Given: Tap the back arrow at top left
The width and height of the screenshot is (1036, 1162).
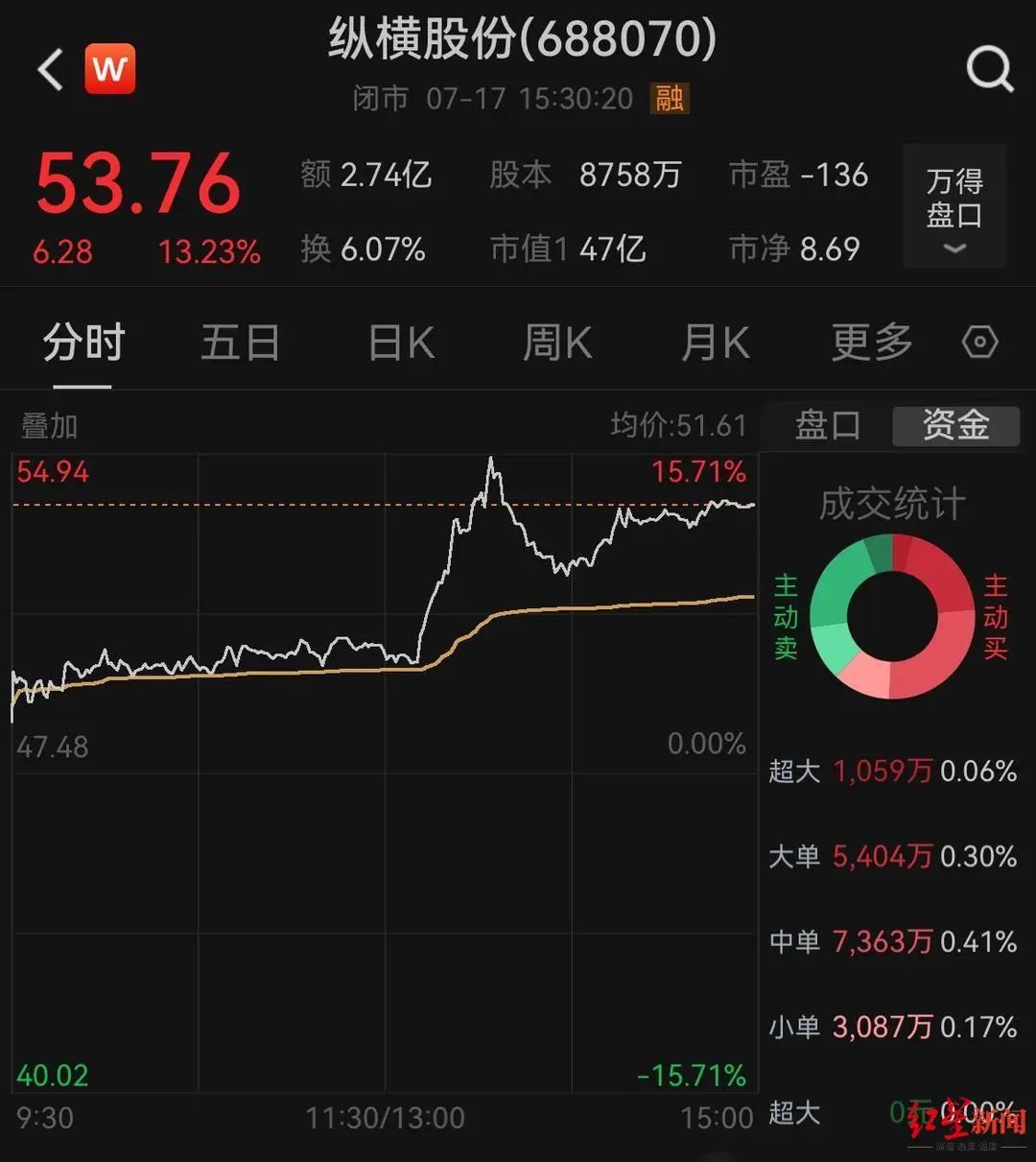Looking at the screenshot, I should pos(47,70).
